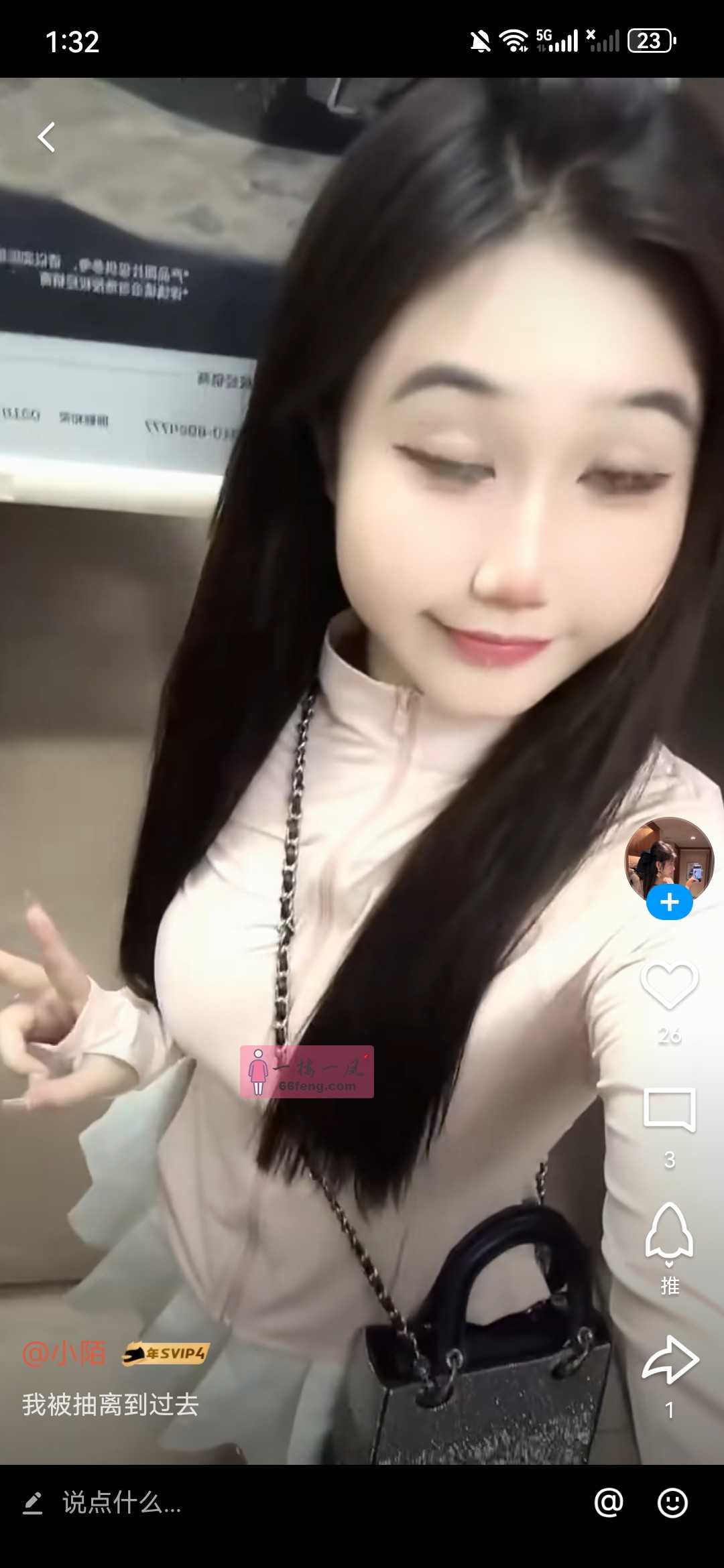Open the @小陌 username link
Viewport: 724px width, 1568px height.
click(64, 1354)
